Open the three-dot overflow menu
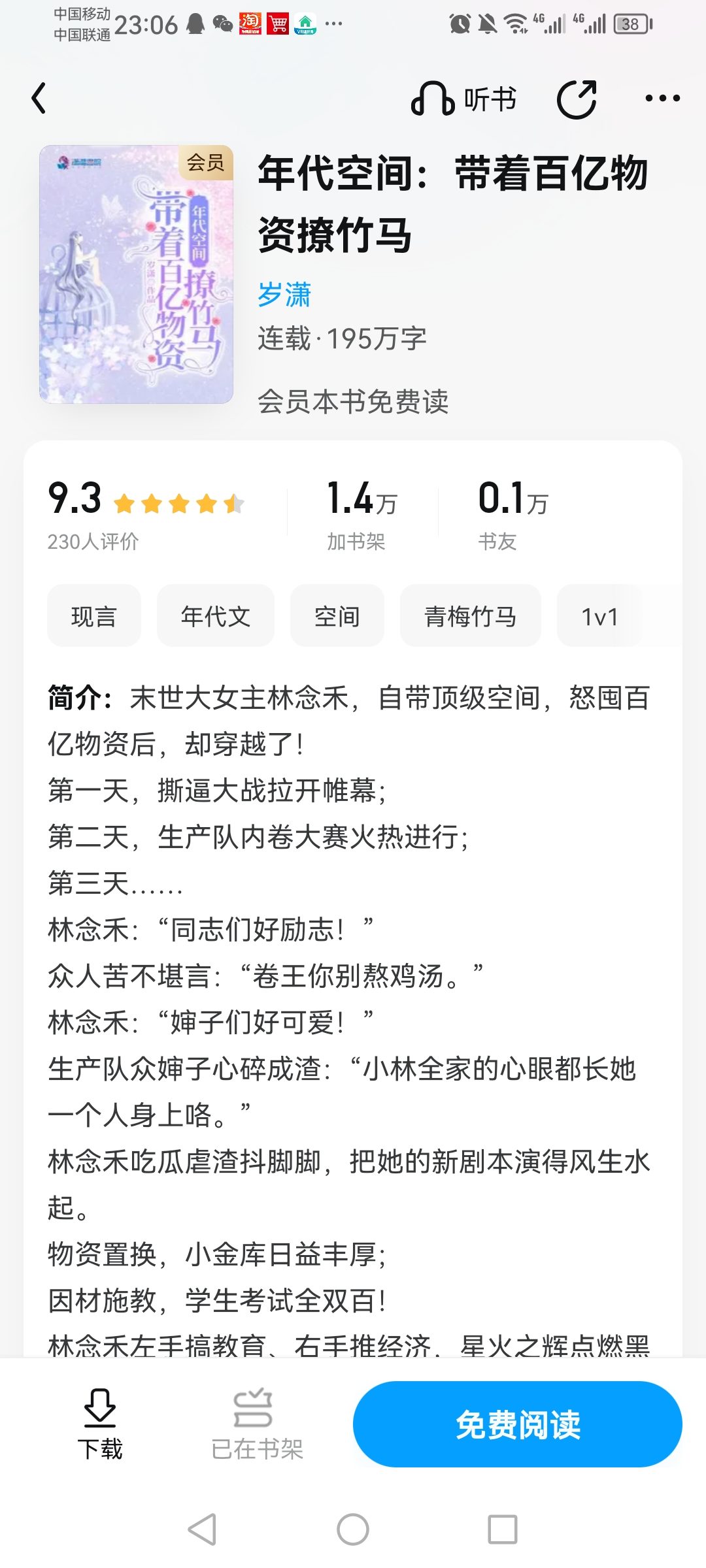 [662, 99]
